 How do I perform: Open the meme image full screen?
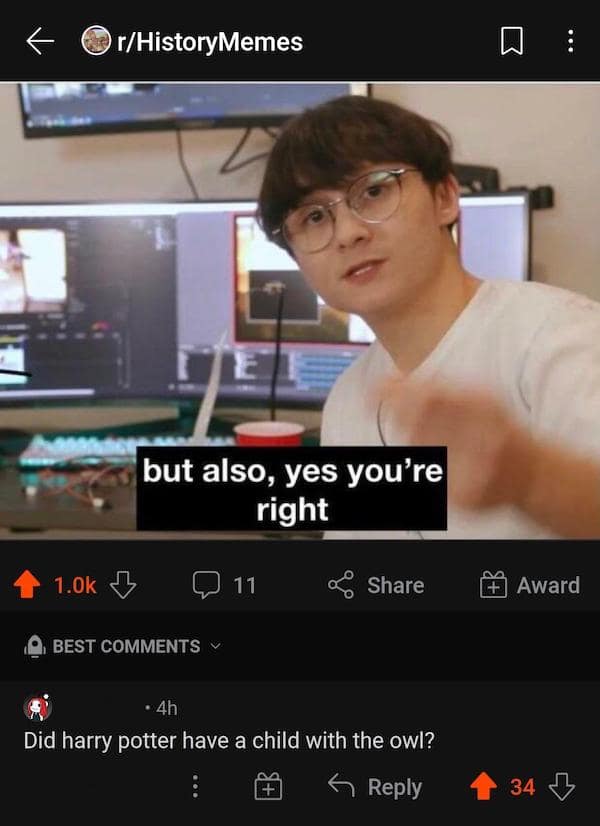300,310
